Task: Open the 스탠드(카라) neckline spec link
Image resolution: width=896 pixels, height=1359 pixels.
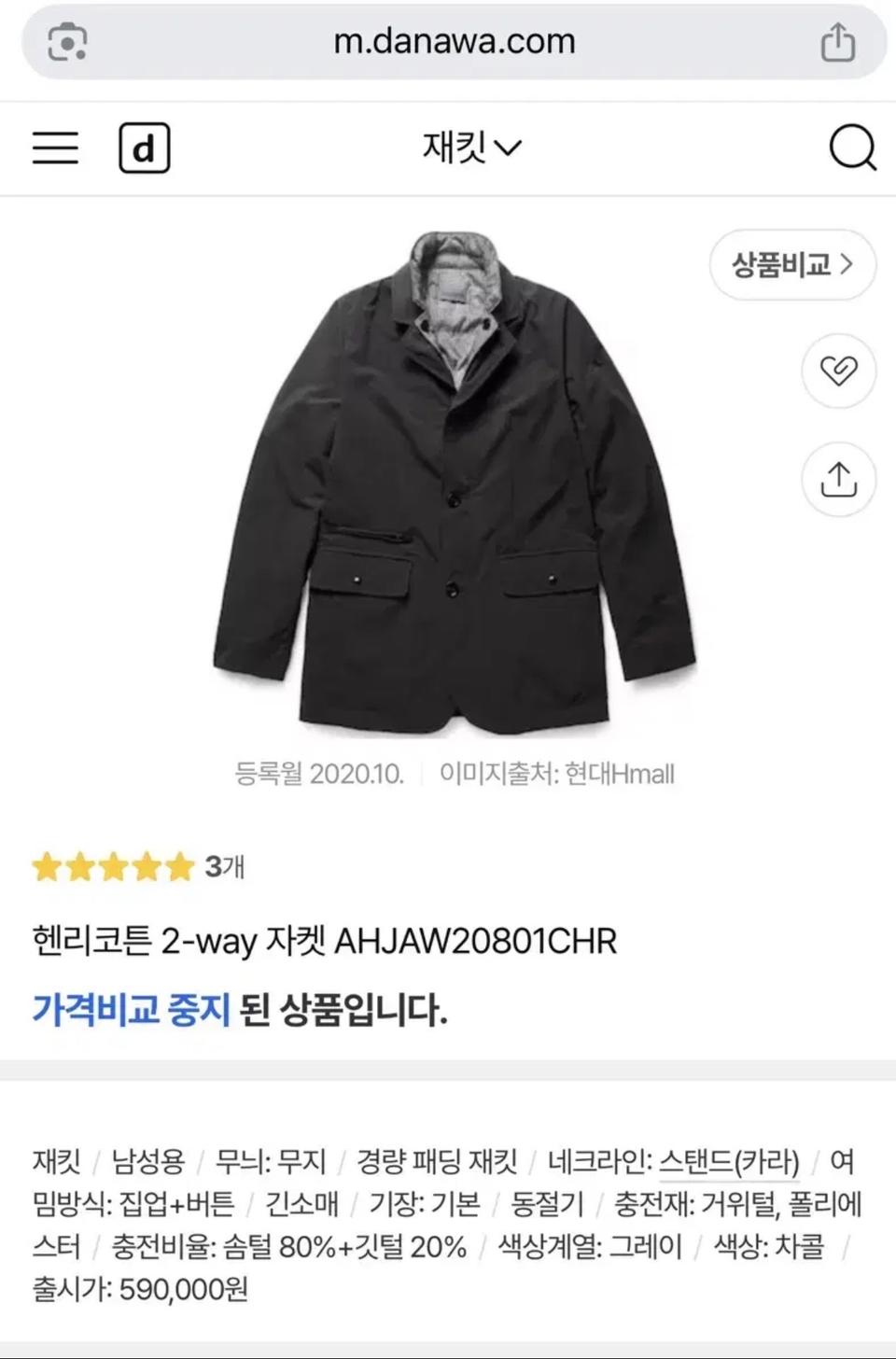Action: (733, 1160)
